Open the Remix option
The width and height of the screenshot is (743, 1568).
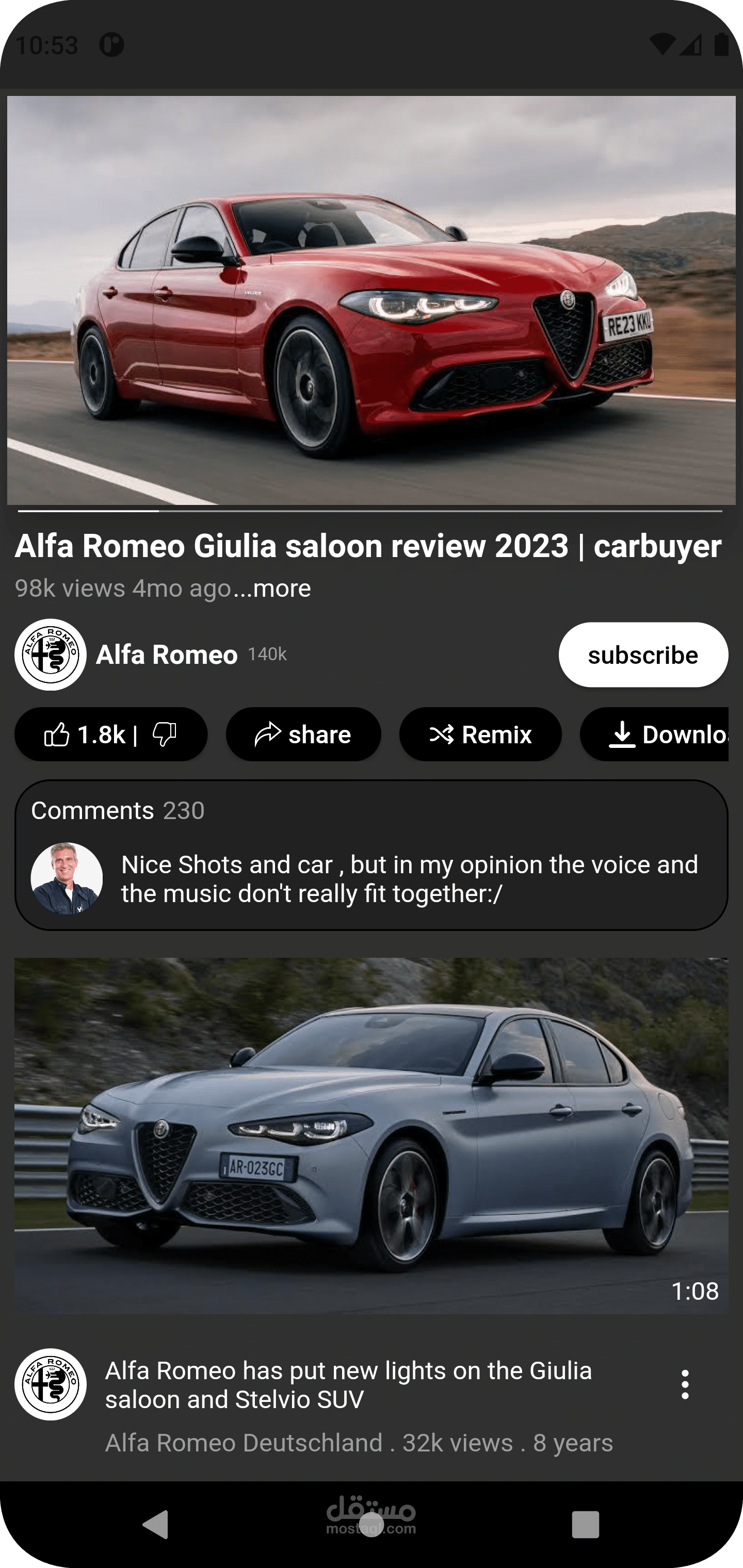(x=480, y=734)
